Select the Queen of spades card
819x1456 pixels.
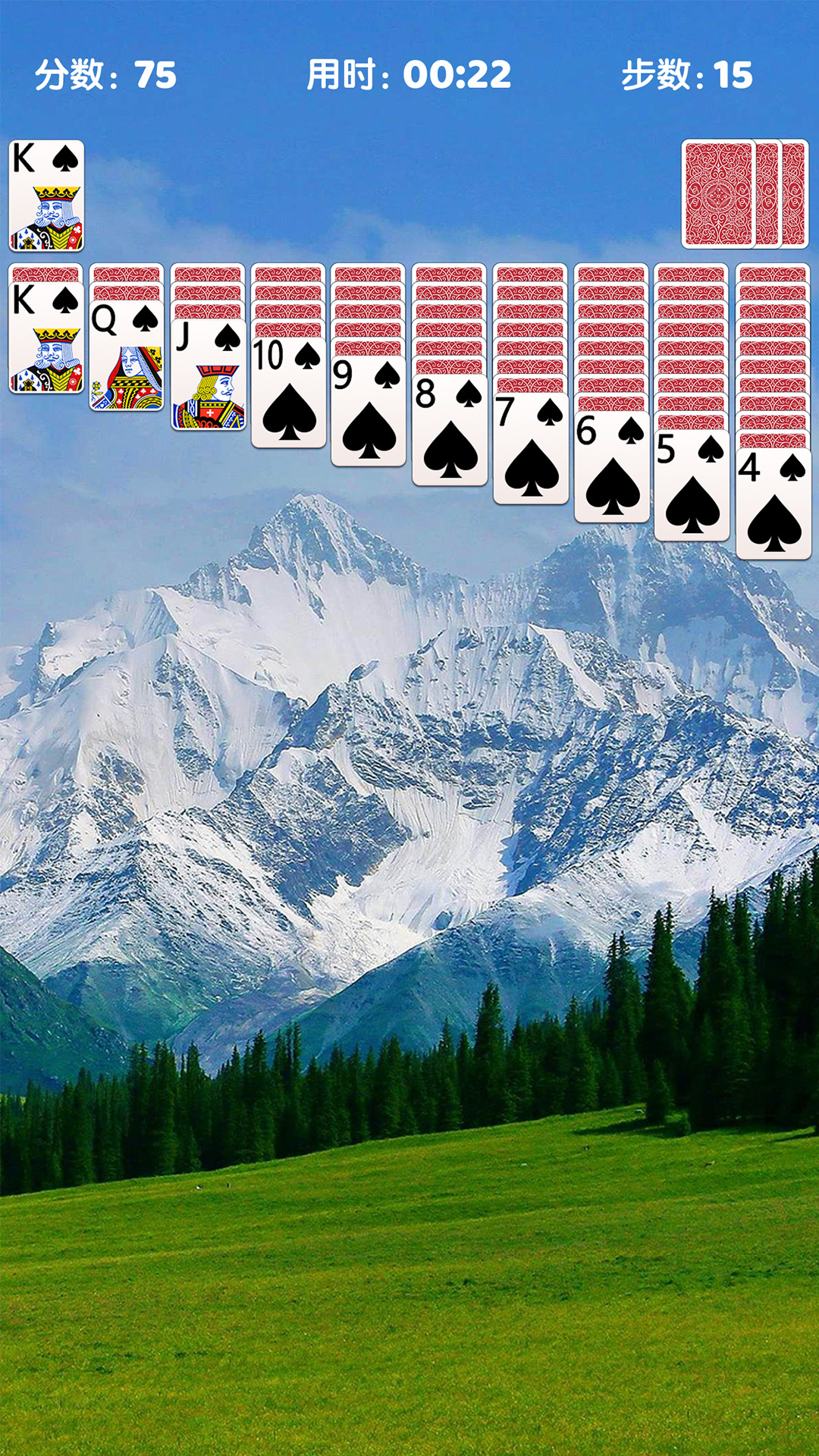[x=127, y=356]
